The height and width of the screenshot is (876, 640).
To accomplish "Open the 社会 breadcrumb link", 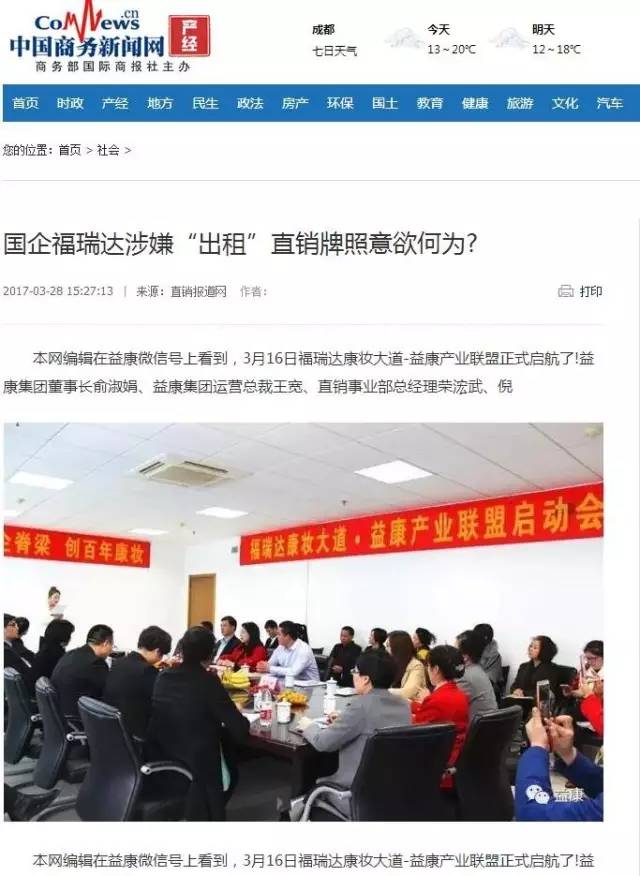I will (108, 150).
